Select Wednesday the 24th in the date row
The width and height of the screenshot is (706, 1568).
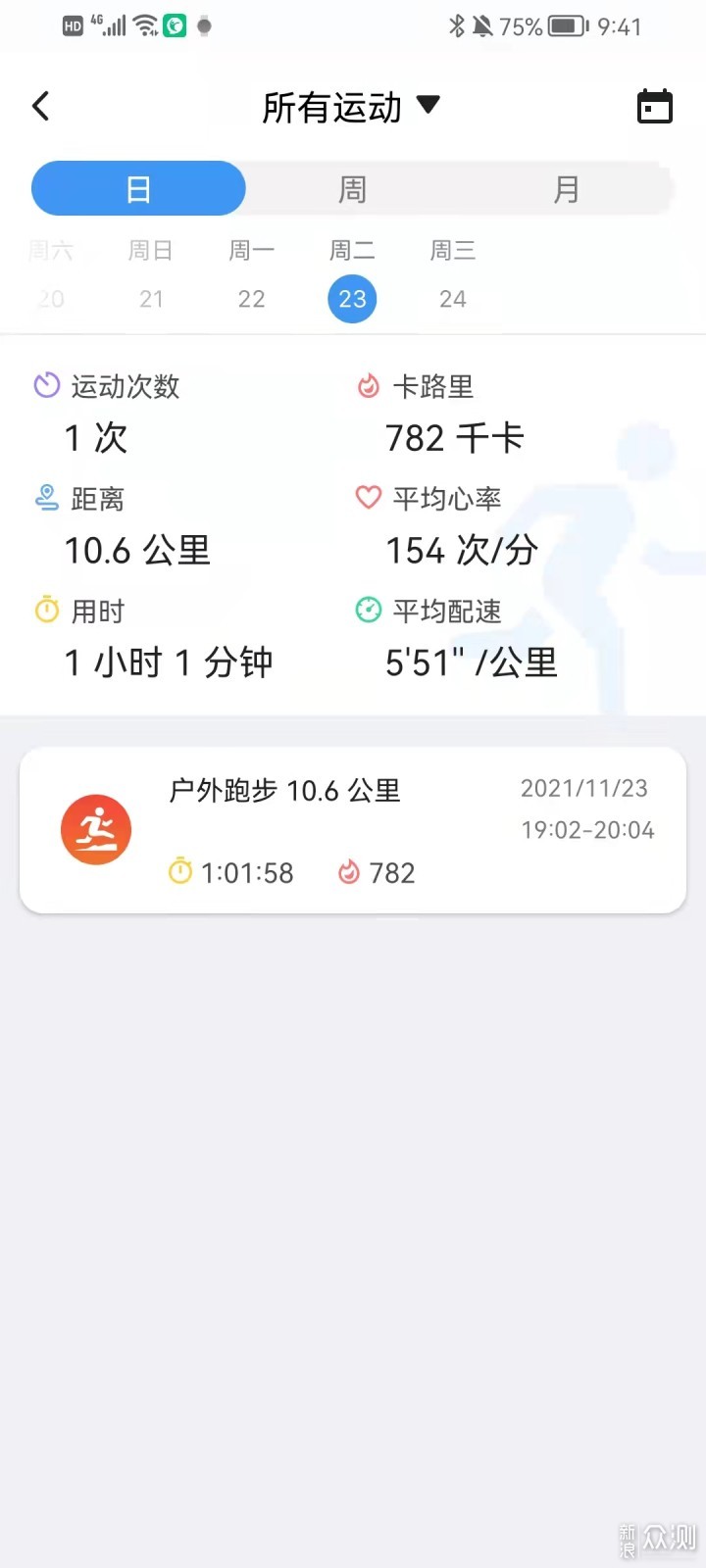452,299
